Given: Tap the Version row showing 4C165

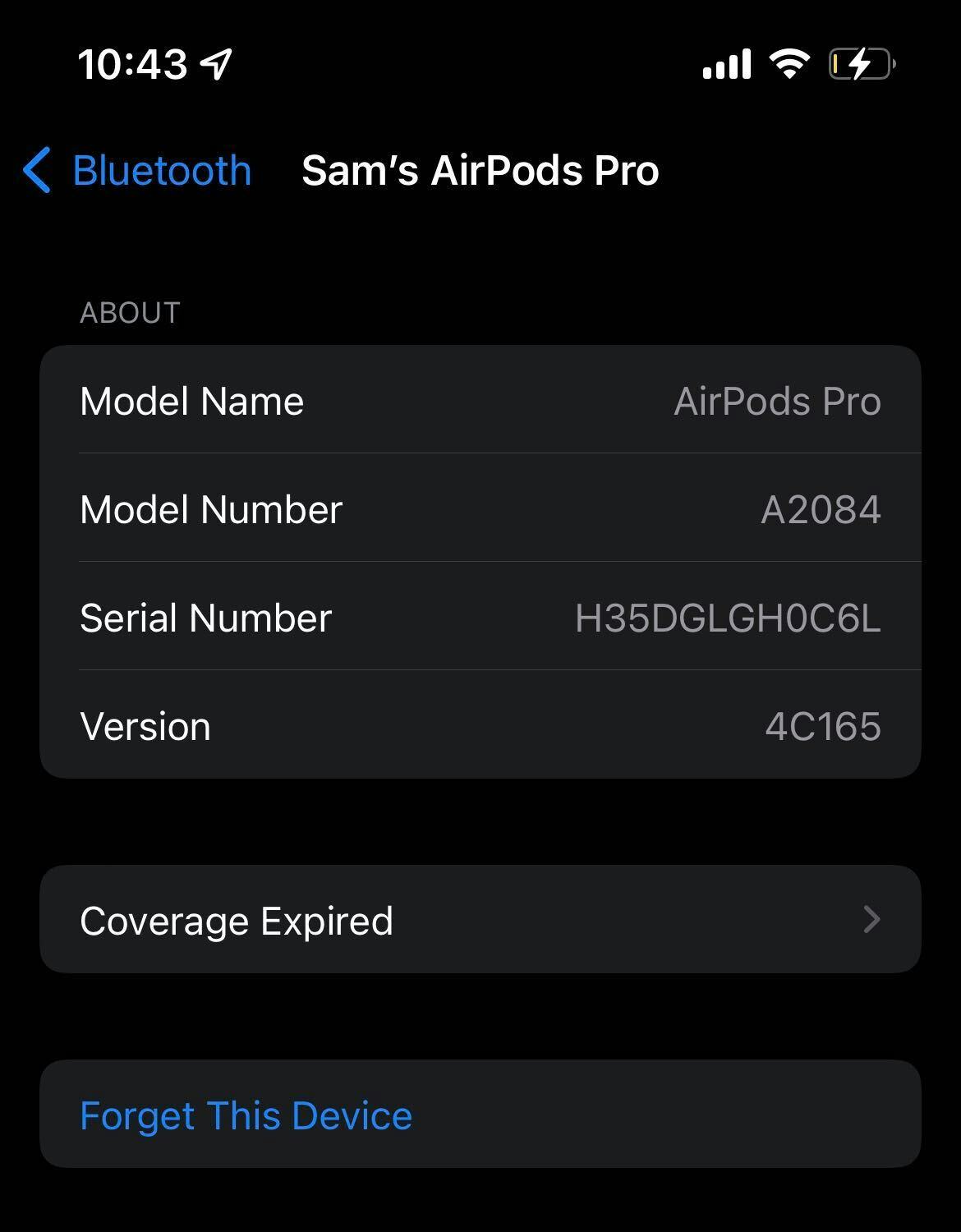Looking at the screenshot, I should click(480, 726).
